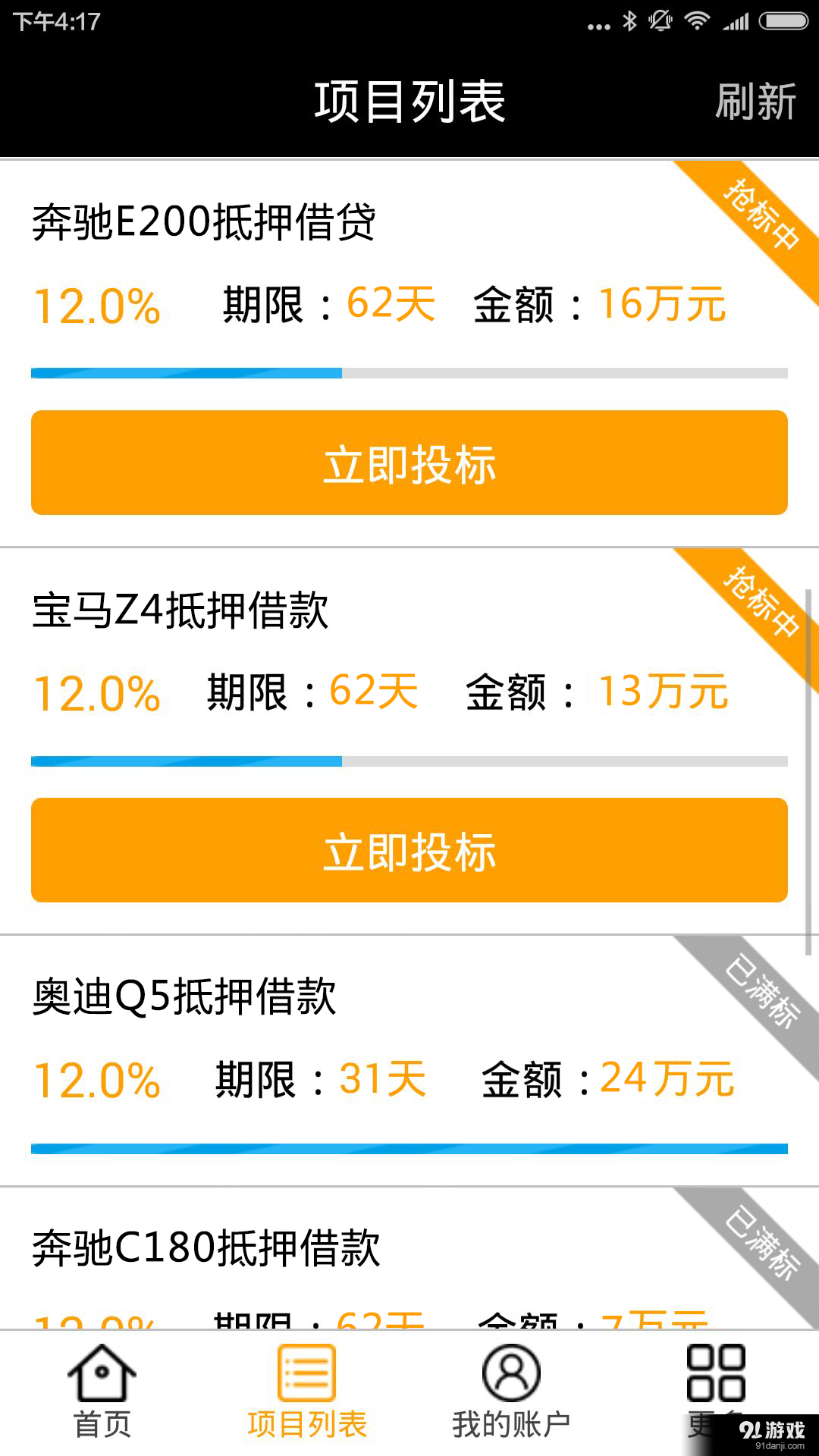Click the battery indicator icon

pyautogui.click(x=786, y=20)
